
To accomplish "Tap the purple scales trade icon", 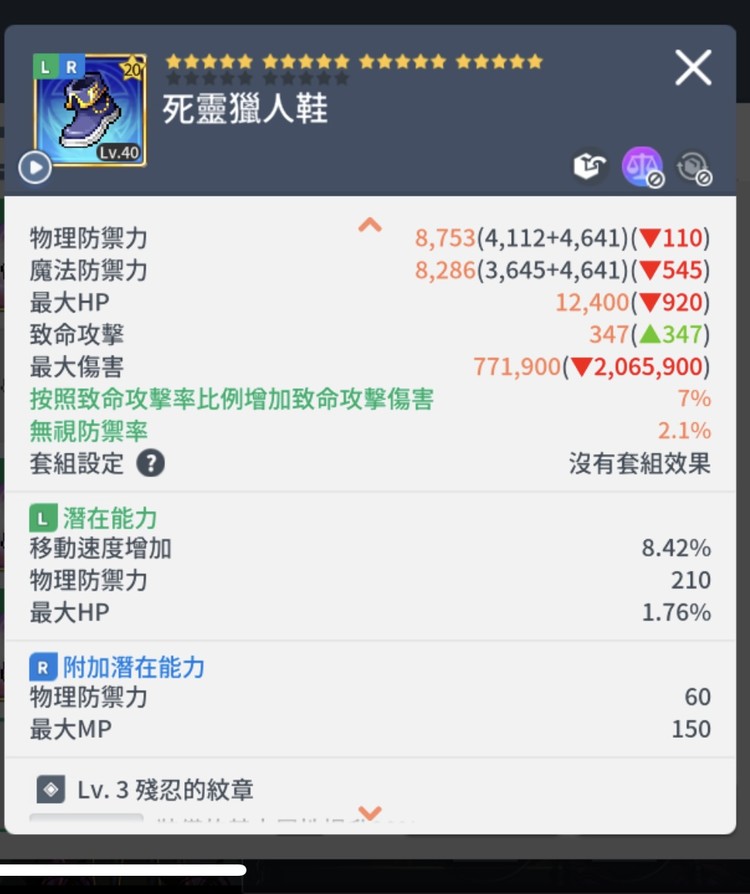I will (x=642, y=167).
